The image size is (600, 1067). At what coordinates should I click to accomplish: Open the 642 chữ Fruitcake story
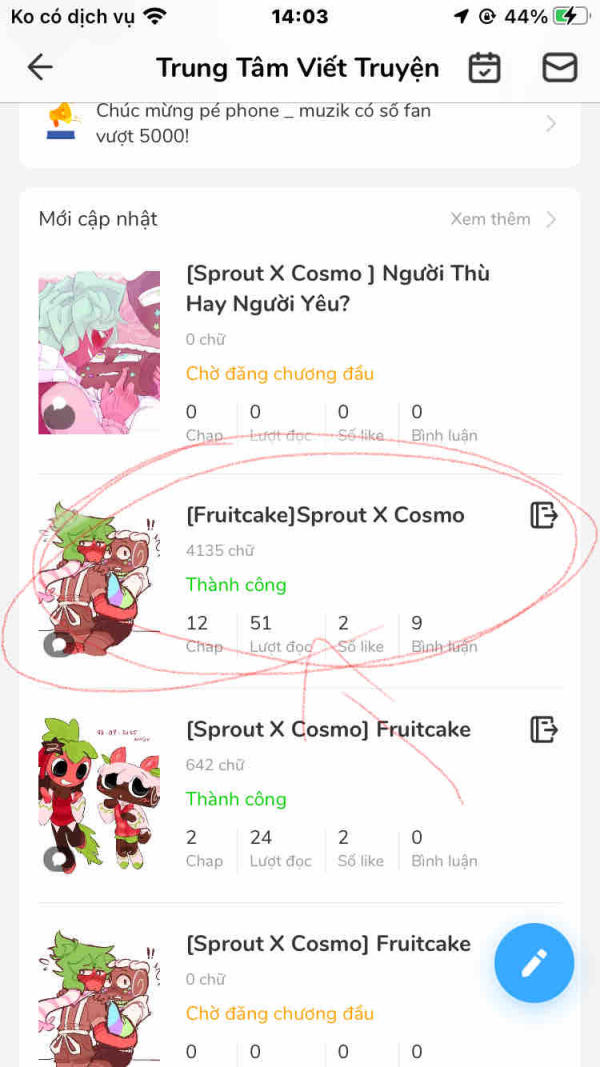point(299,794)
